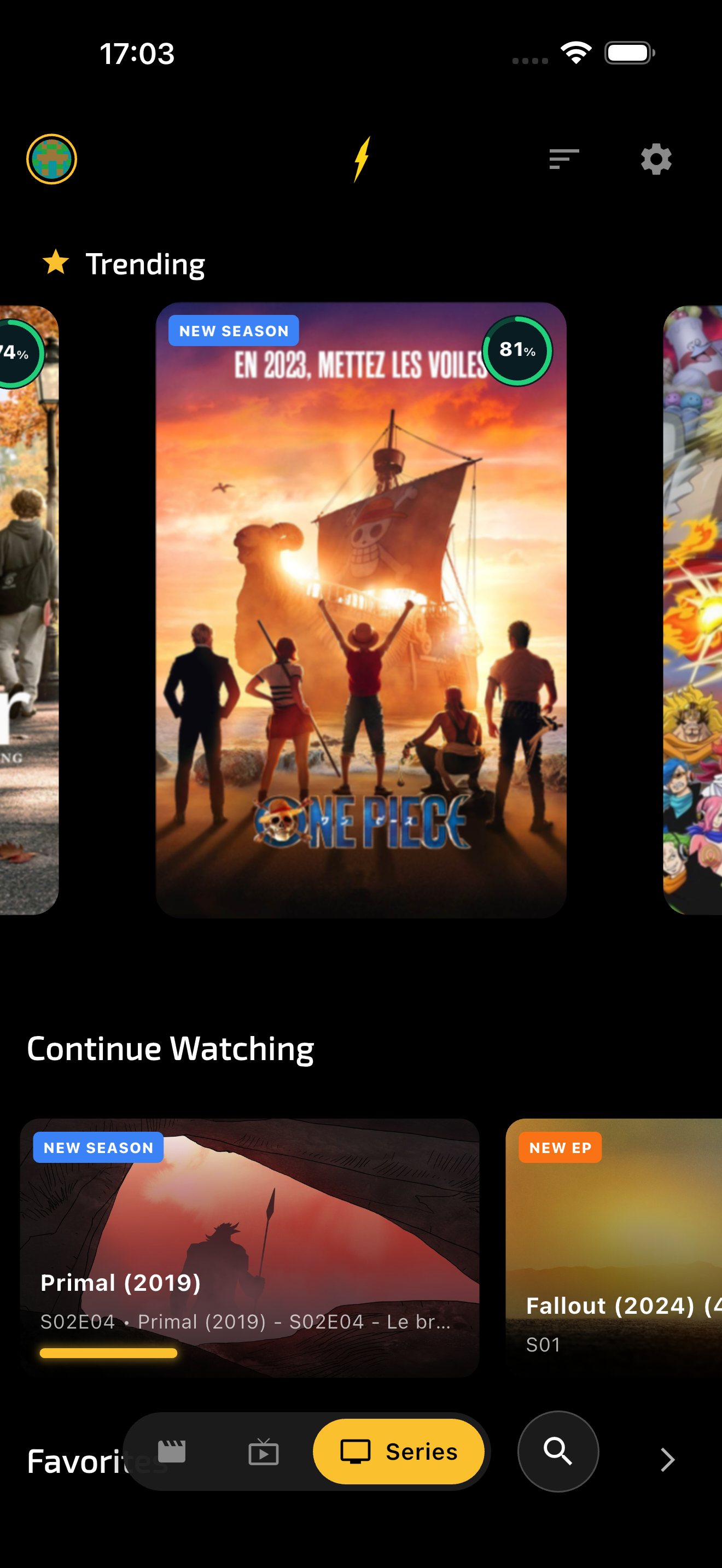Tap the yellow lightning bolt icon
The width and height of the screenshot is (722, 1568).
[362, 159]
